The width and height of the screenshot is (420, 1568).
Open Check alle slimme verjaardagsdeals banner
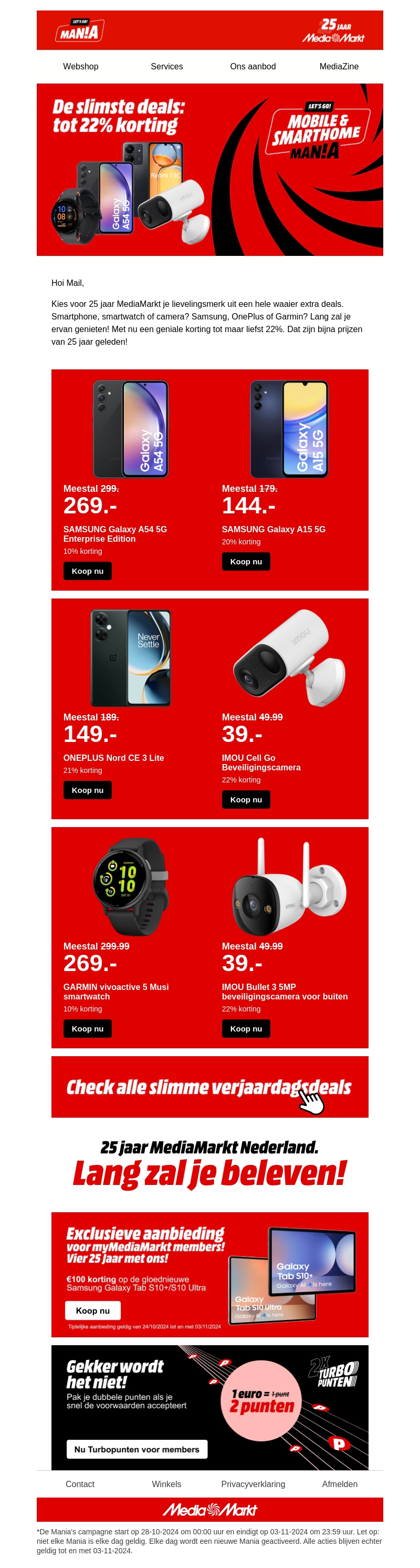click(x=209, y=1087)
